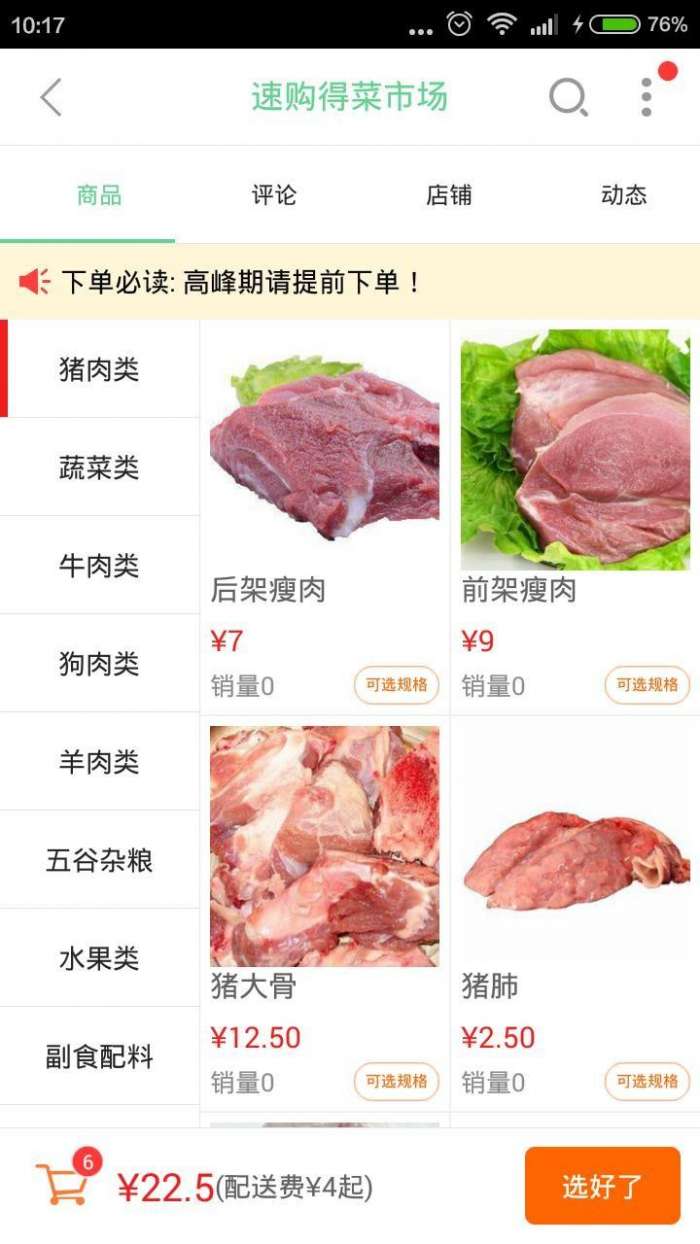Select the 牛肉类 category

[x=99, y=565]
